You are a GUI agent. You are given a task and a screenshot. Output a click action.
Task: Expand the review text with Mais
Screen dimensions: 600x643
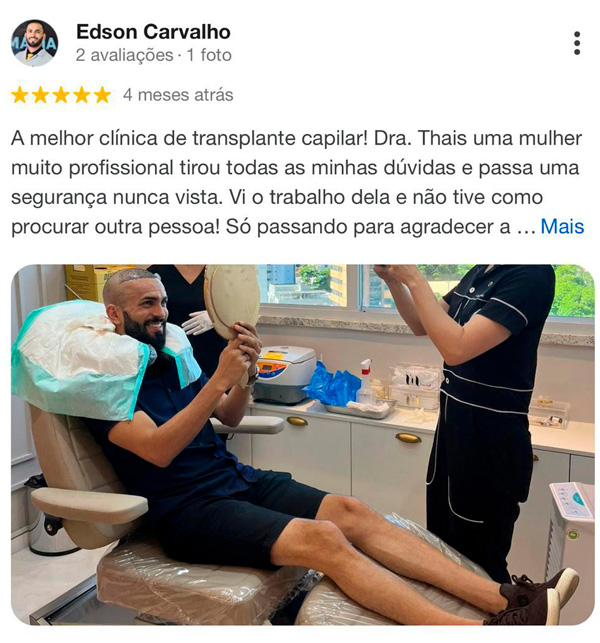(x=562, y=227)
